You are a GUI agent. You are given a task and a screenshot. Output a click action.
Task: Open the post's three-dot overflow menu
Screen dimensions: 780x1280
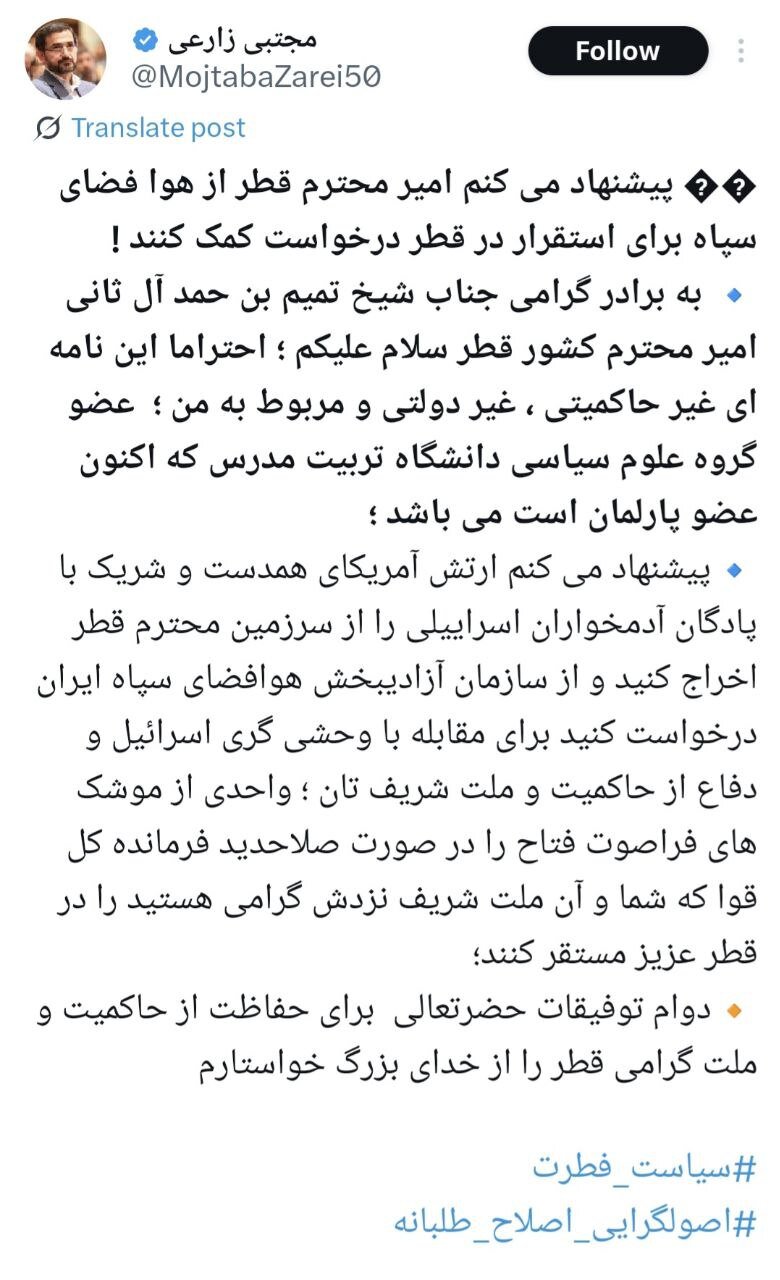click(741, 51)
